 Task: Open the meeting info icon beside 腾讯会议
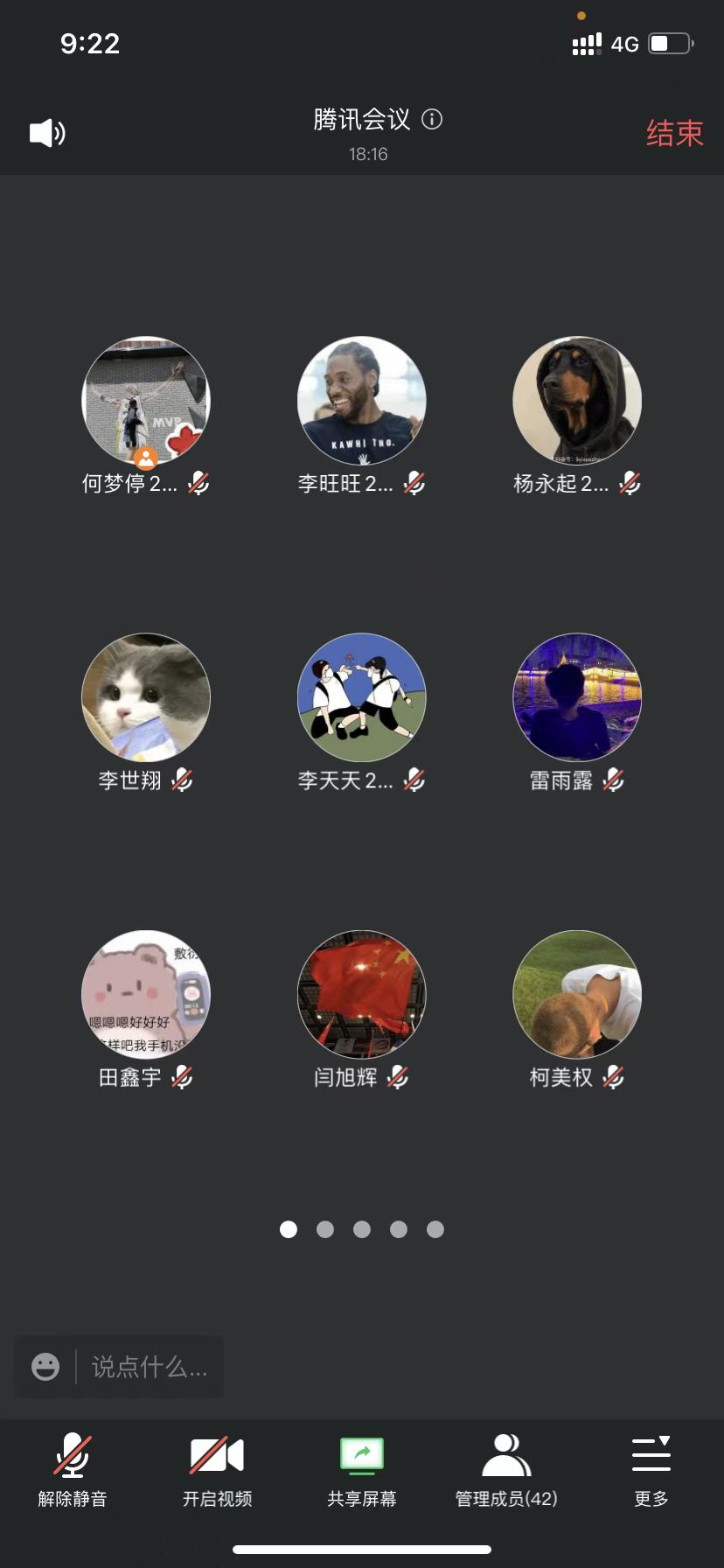click(432, 119)
